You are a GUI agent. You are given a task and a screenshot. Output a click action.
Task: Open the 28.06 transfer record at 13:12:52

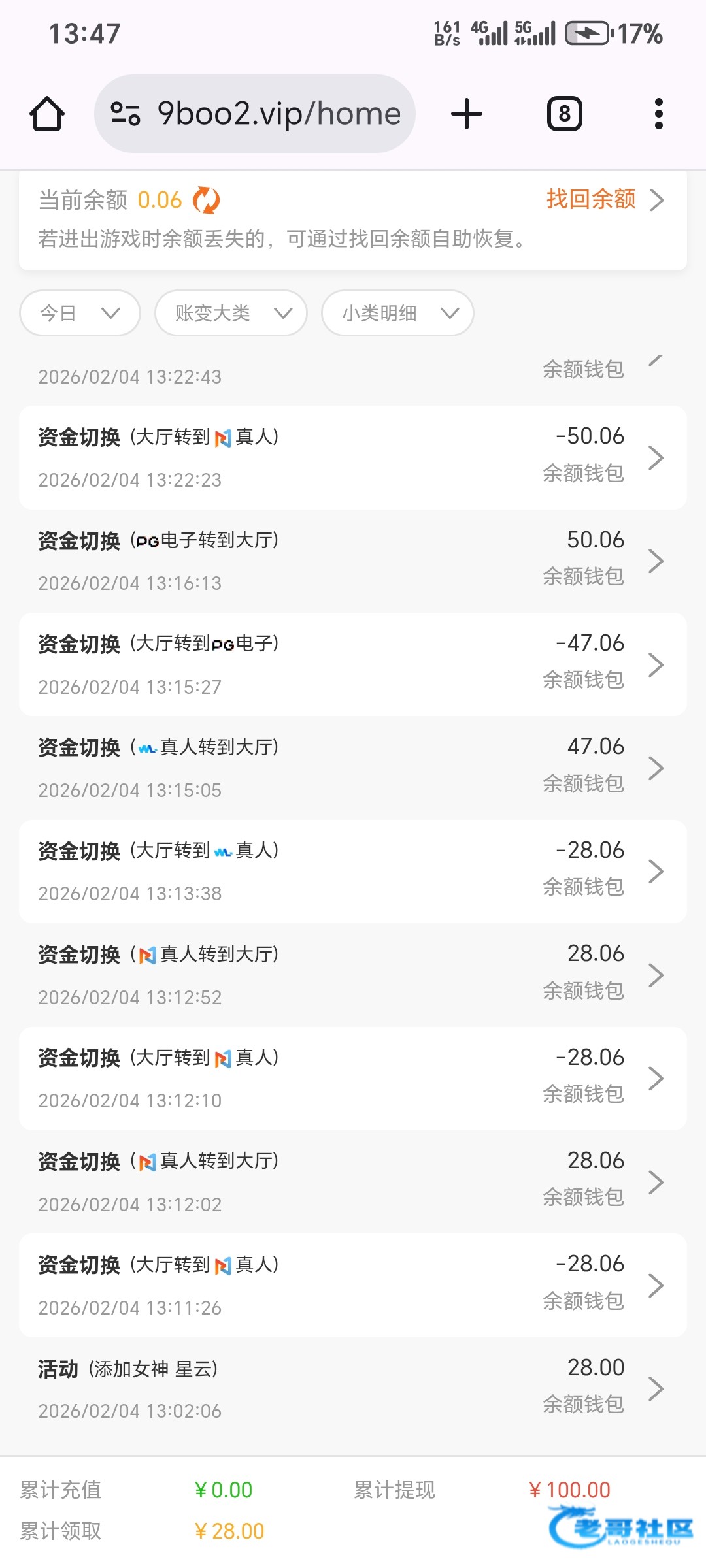pos(353,975)
